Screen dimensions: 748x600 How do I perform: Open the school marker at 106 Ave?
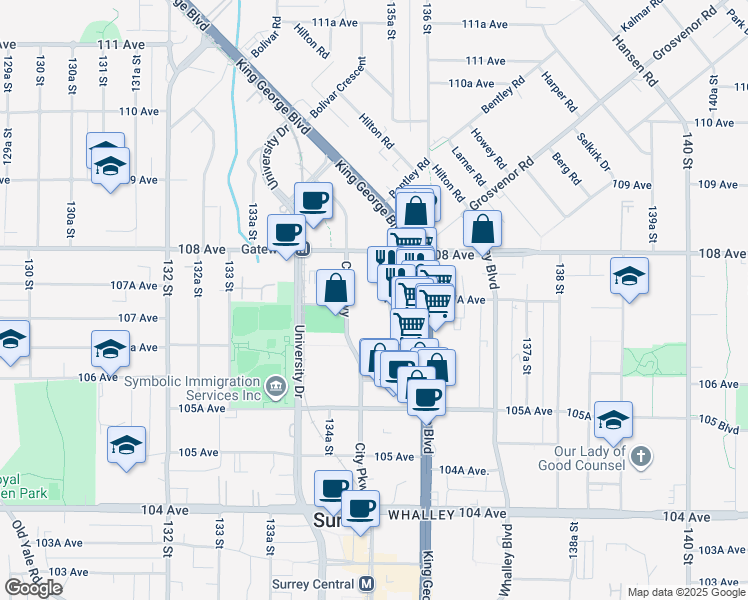tap(110, 352)
